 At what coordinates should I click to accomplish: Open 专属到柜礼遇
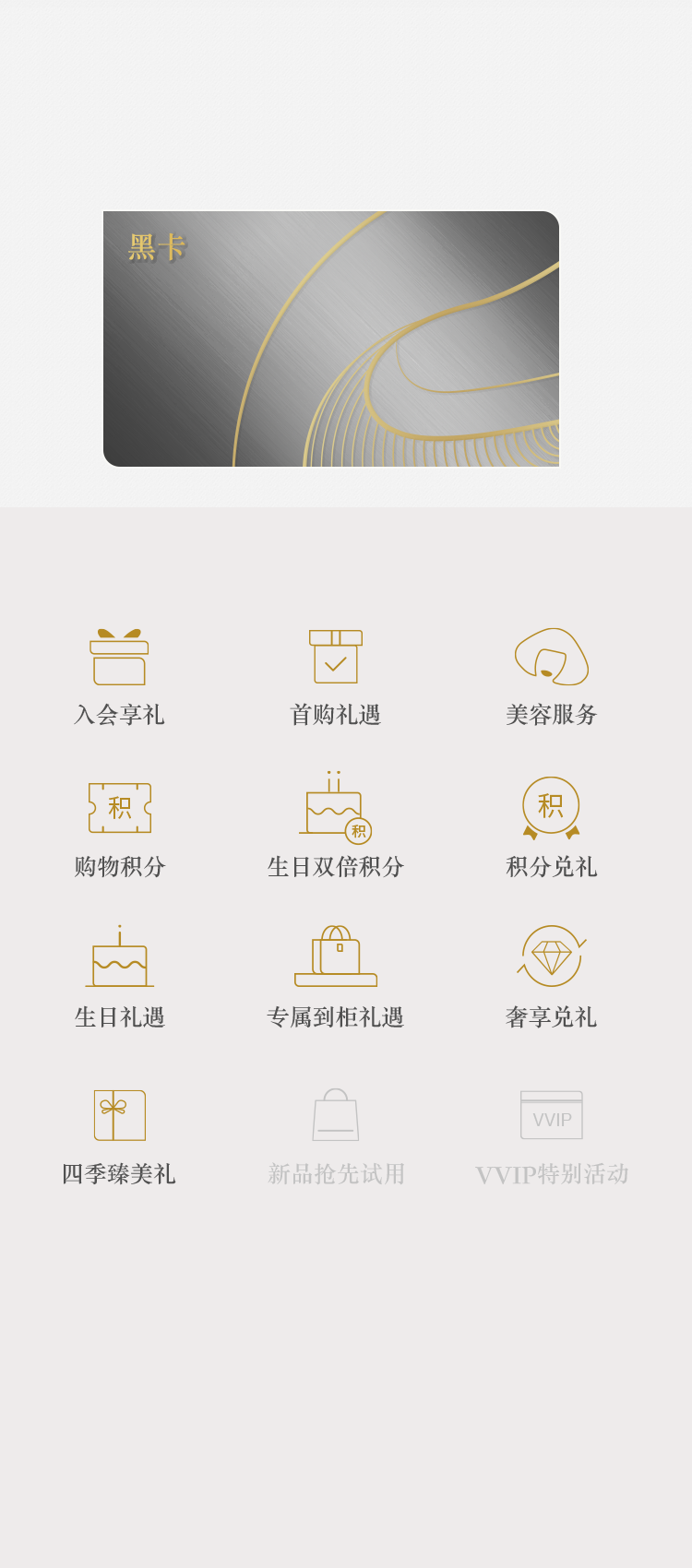[336, 978]
